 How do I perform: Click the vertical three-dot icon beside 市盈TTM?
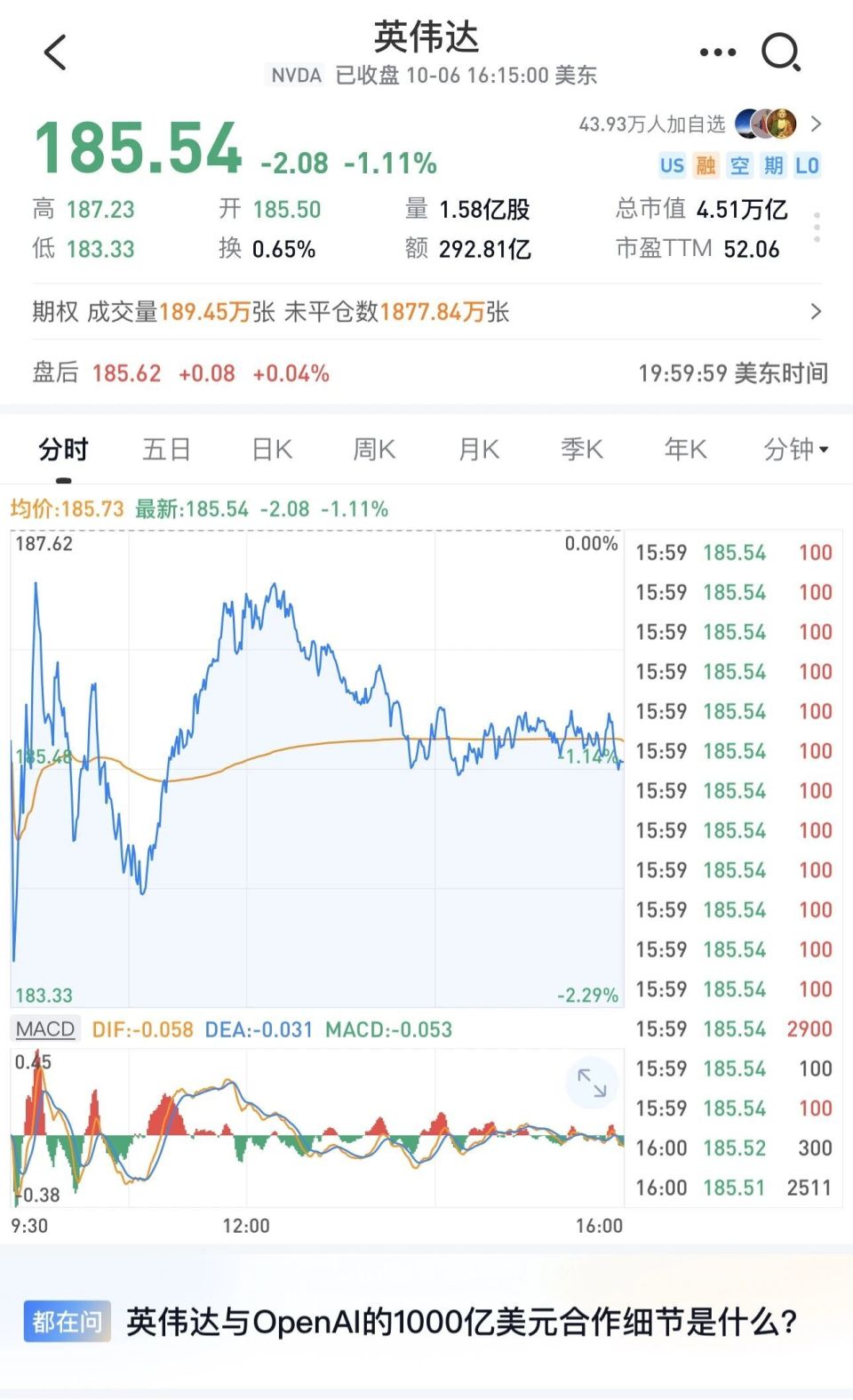click(x=818, y=228)
